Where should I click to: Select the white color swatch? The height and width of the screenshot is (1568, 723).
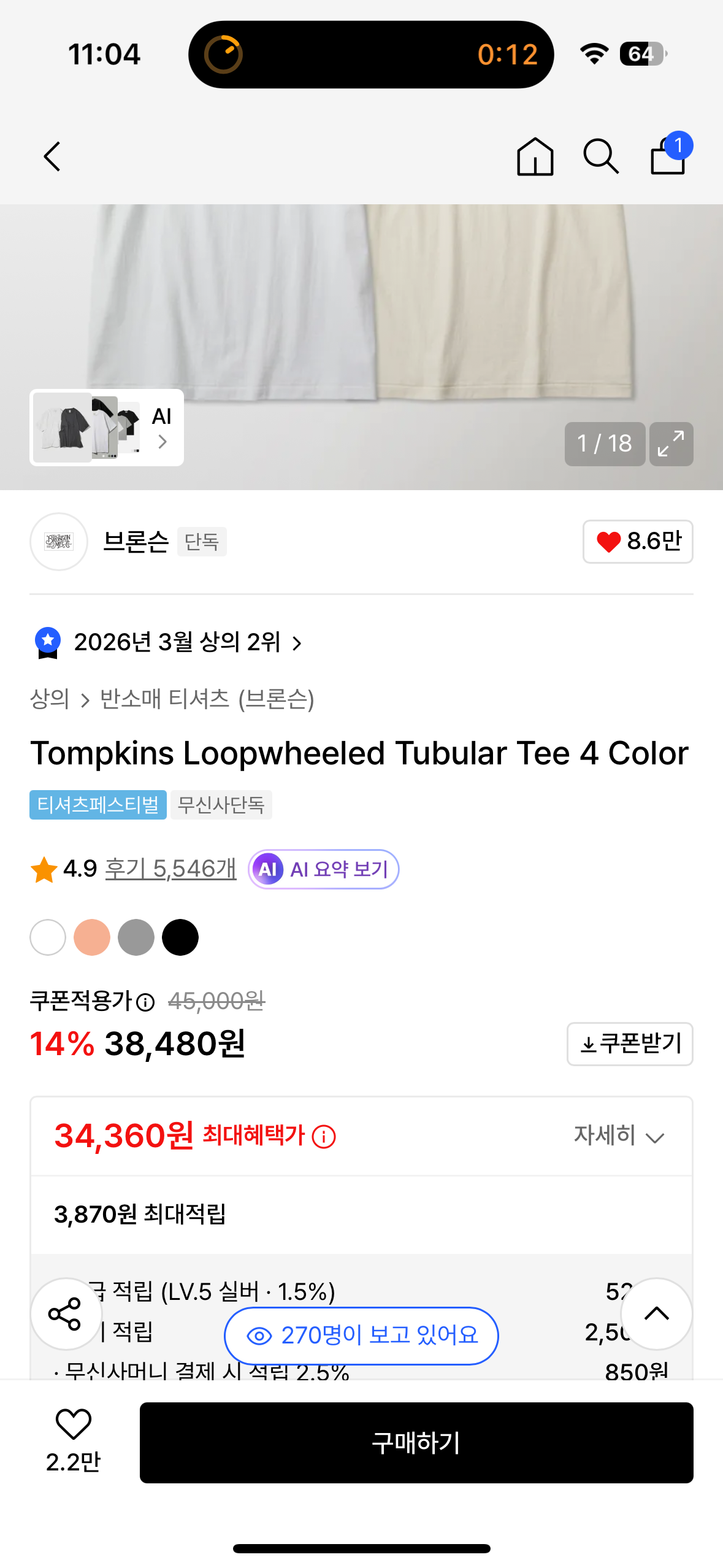pos(48,937)
